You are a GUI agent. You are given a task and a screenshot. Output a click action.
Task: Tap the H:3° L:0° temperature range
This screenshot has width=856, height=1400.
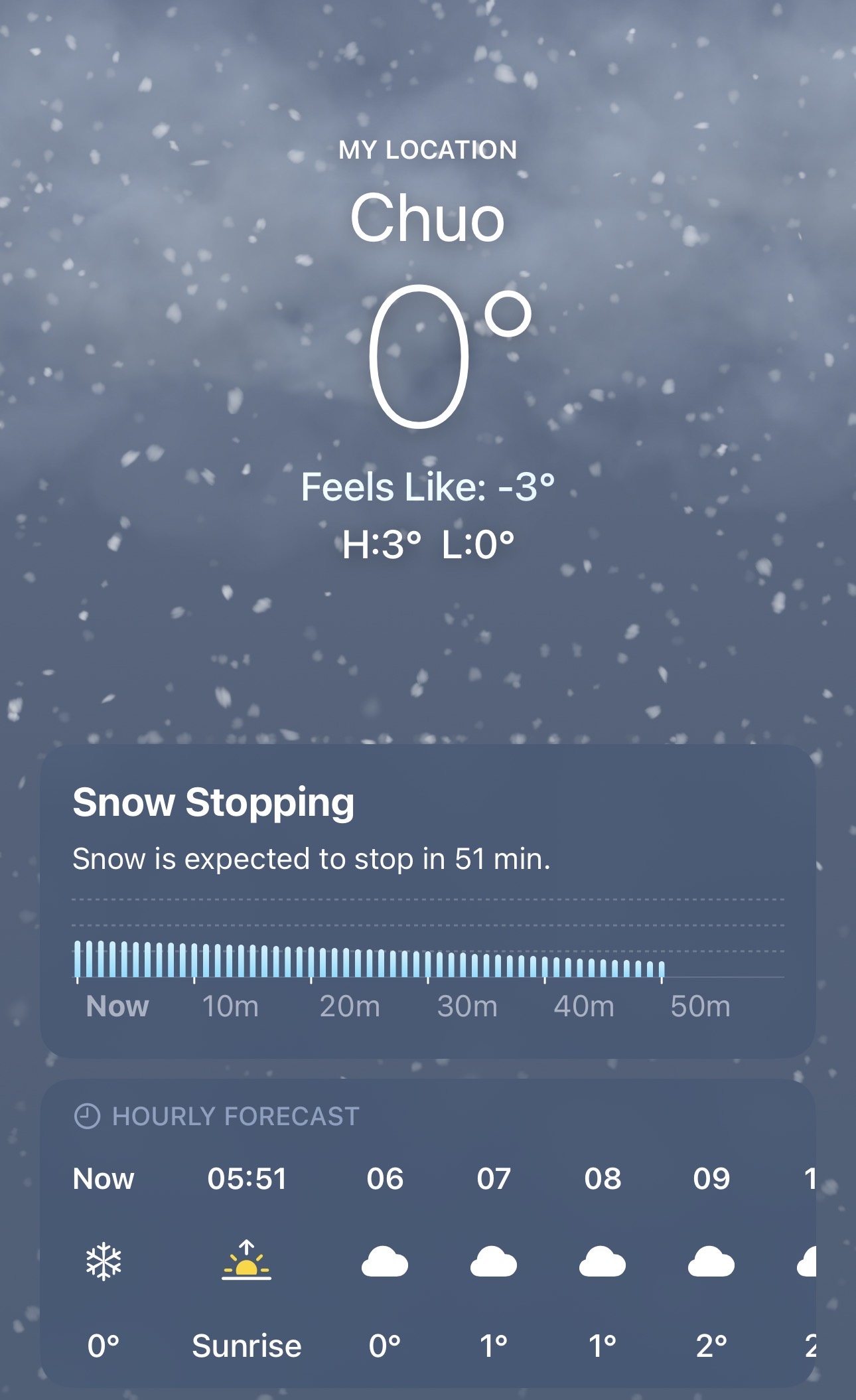[x=428, y=544]
